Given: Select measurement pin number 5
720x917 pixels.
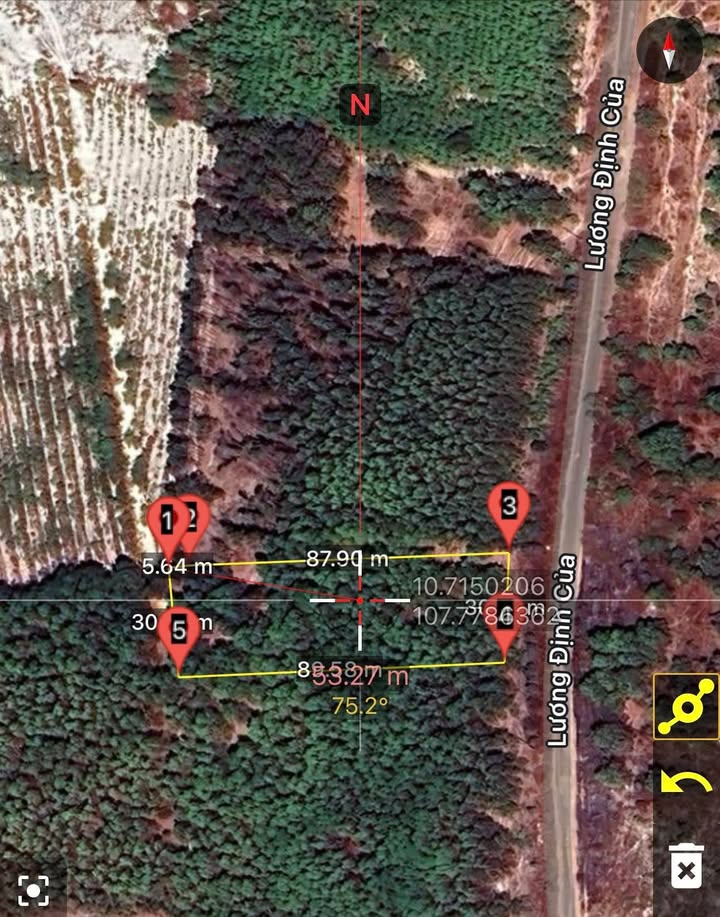Looking at the screenshot, I should click(179, 632).
